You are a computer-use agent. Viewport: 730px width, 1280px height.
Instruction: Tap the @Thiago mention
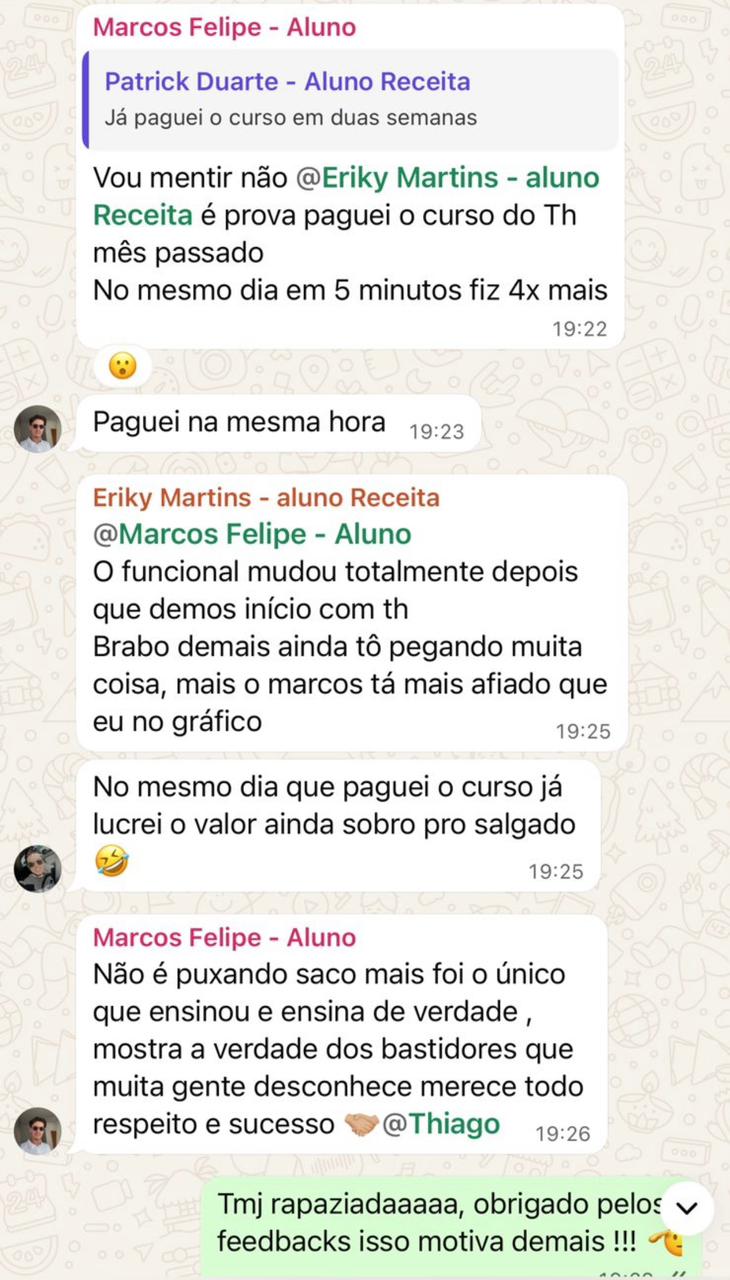coord(441,1124)
